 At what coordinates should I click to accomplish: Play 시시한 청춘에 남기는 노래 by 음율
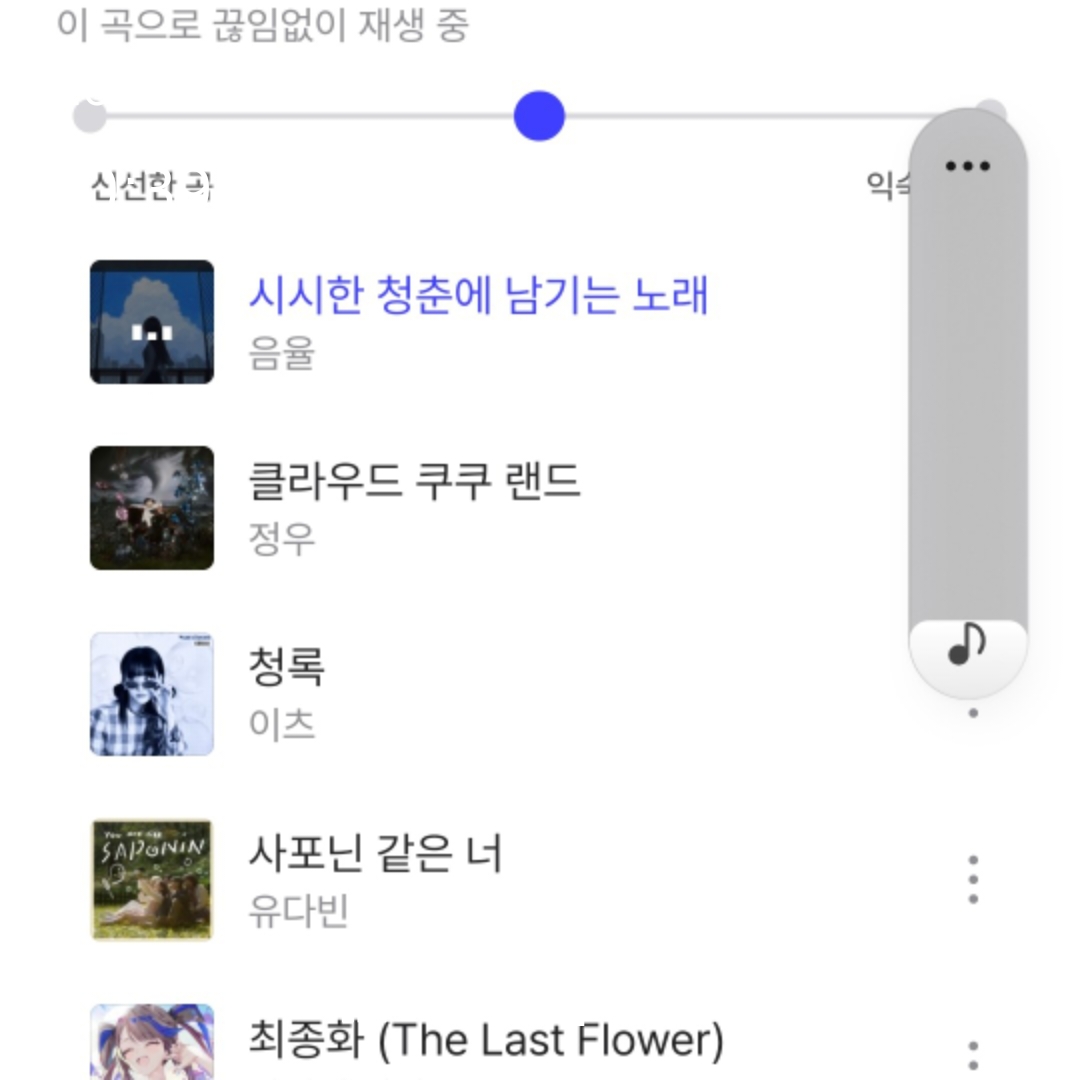click(478, 296)
